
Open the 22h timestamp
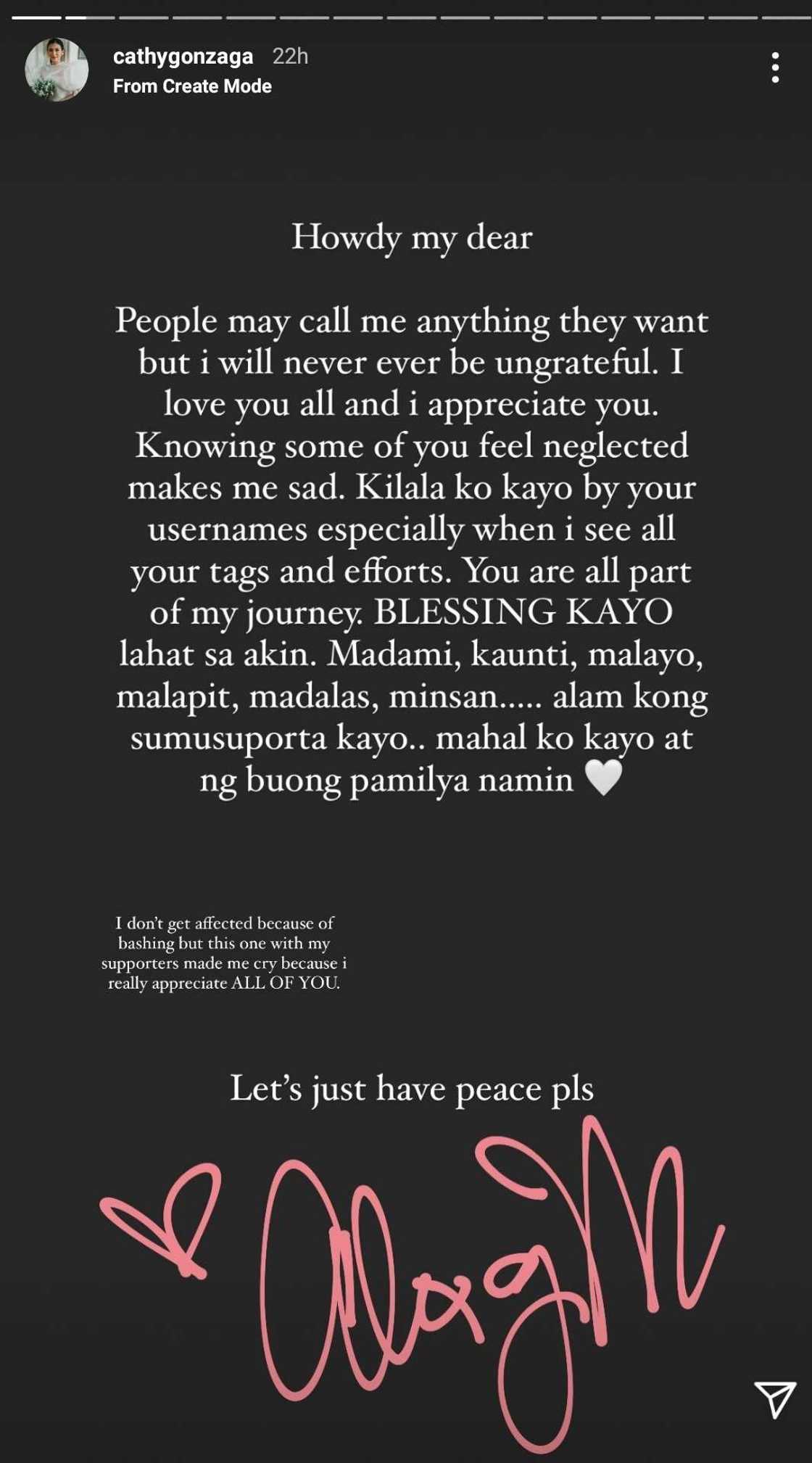[x=290, y=56]
